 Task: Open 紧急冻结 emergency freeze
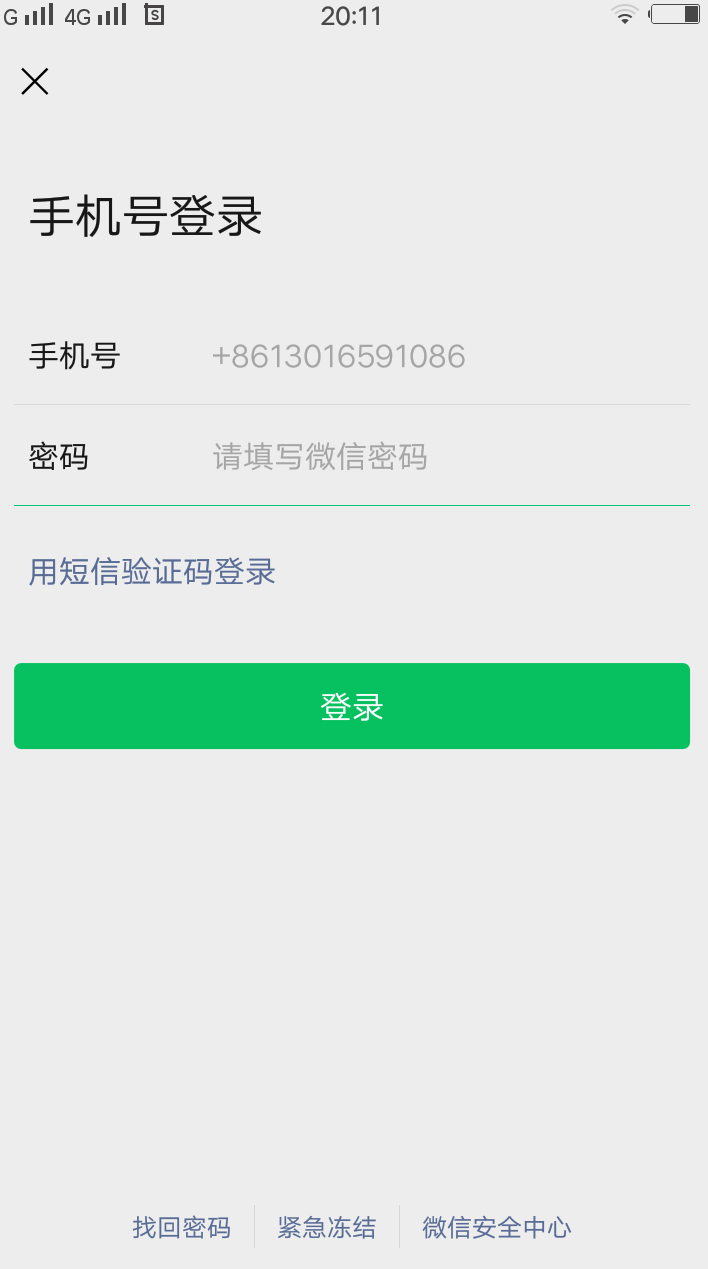pos(327,1227)
